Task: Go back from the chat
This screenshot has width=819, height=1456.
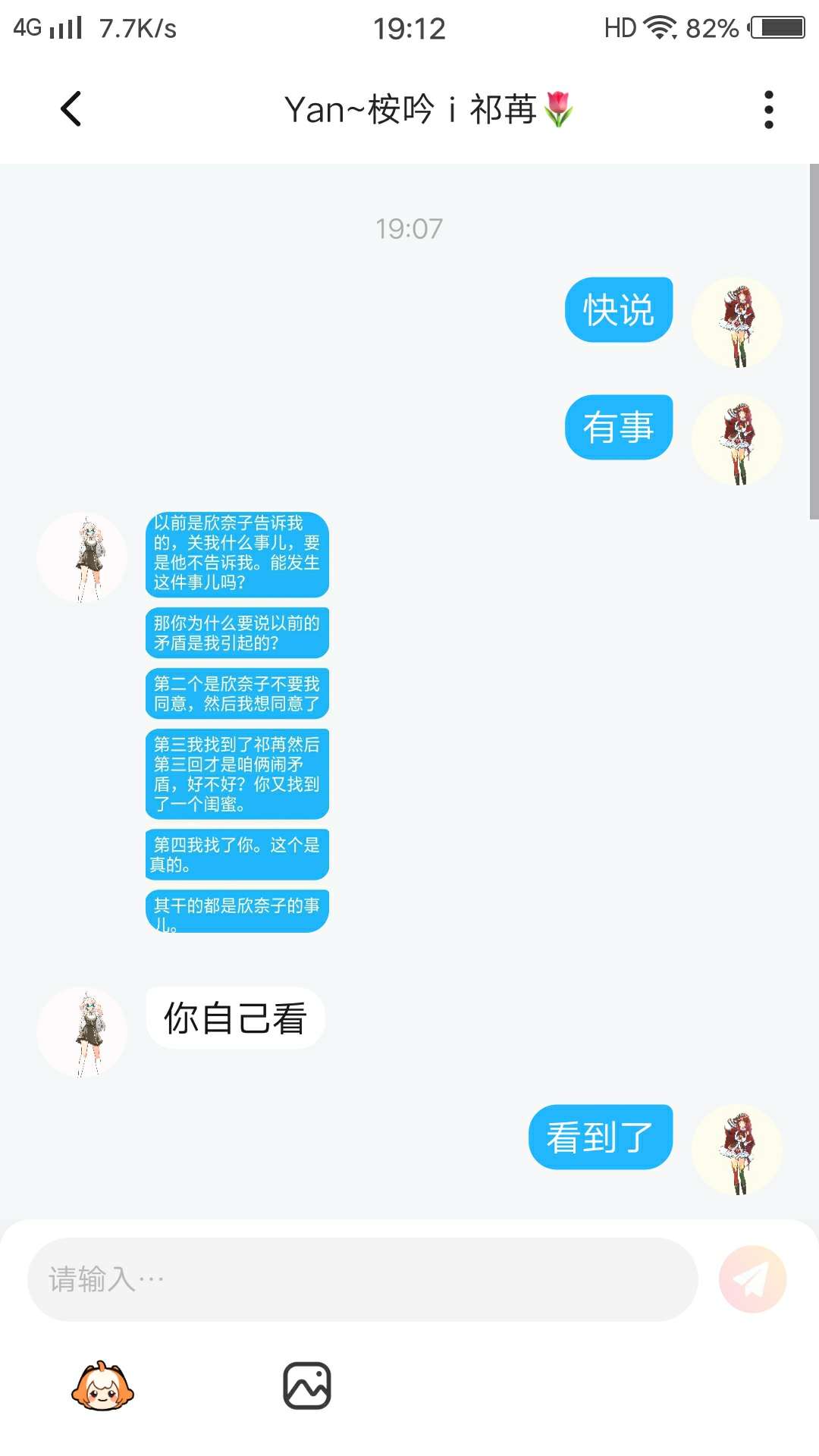Action: point(71,109)
